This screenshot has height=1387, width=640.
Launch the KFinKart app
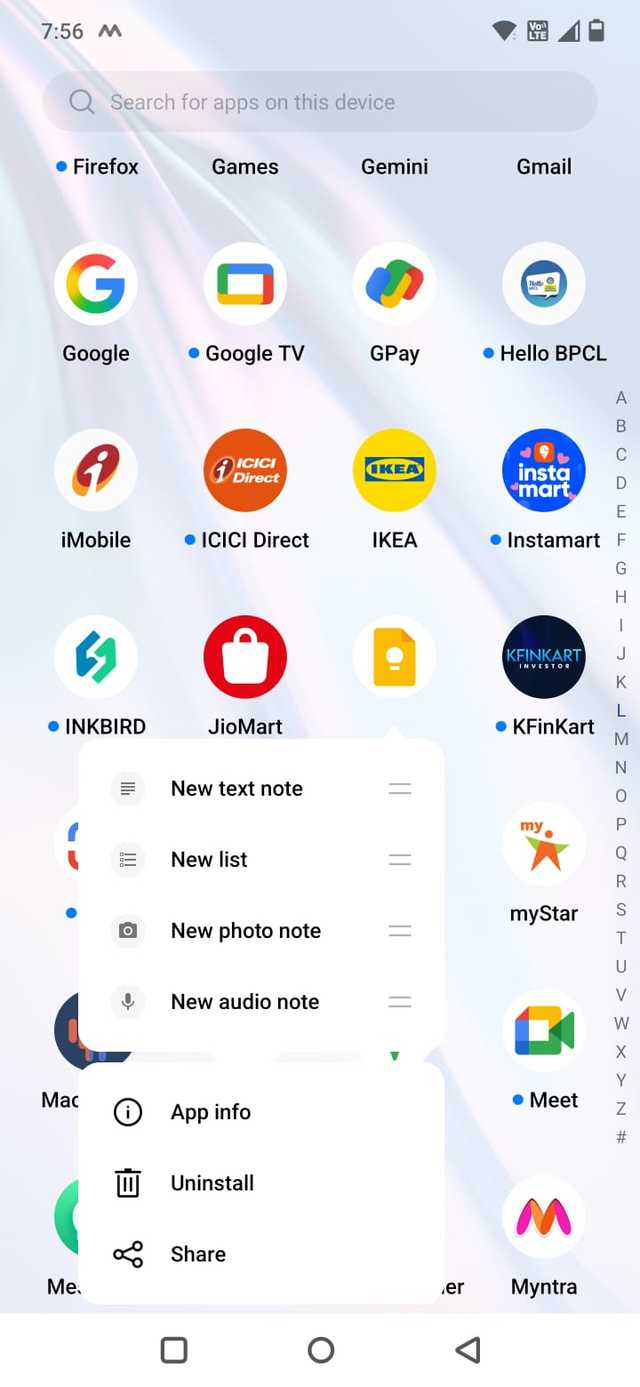544,657
